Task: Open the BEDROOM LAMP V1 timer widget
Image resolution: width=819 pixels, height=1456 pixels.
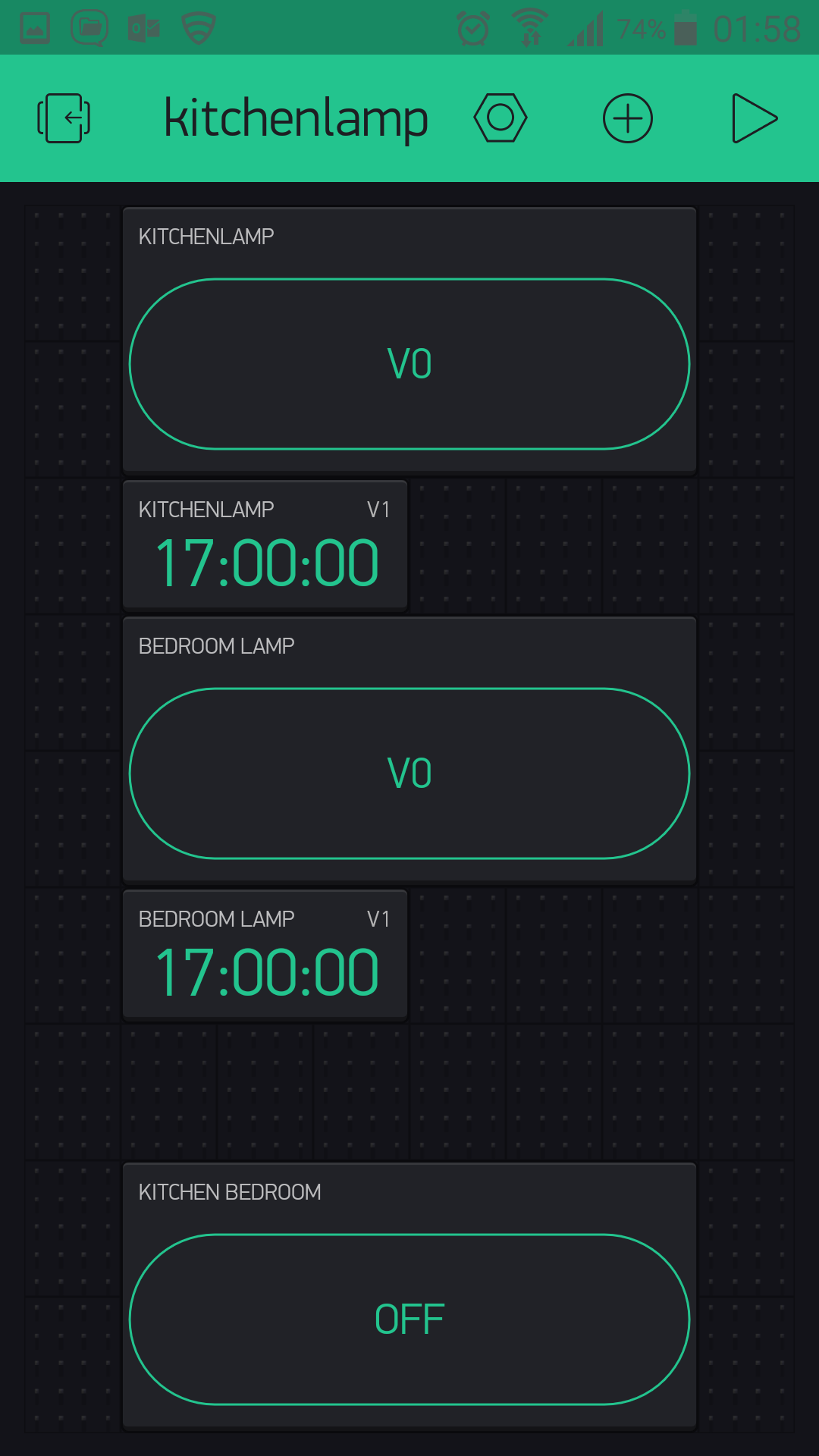Action: [x=265, y=955]
